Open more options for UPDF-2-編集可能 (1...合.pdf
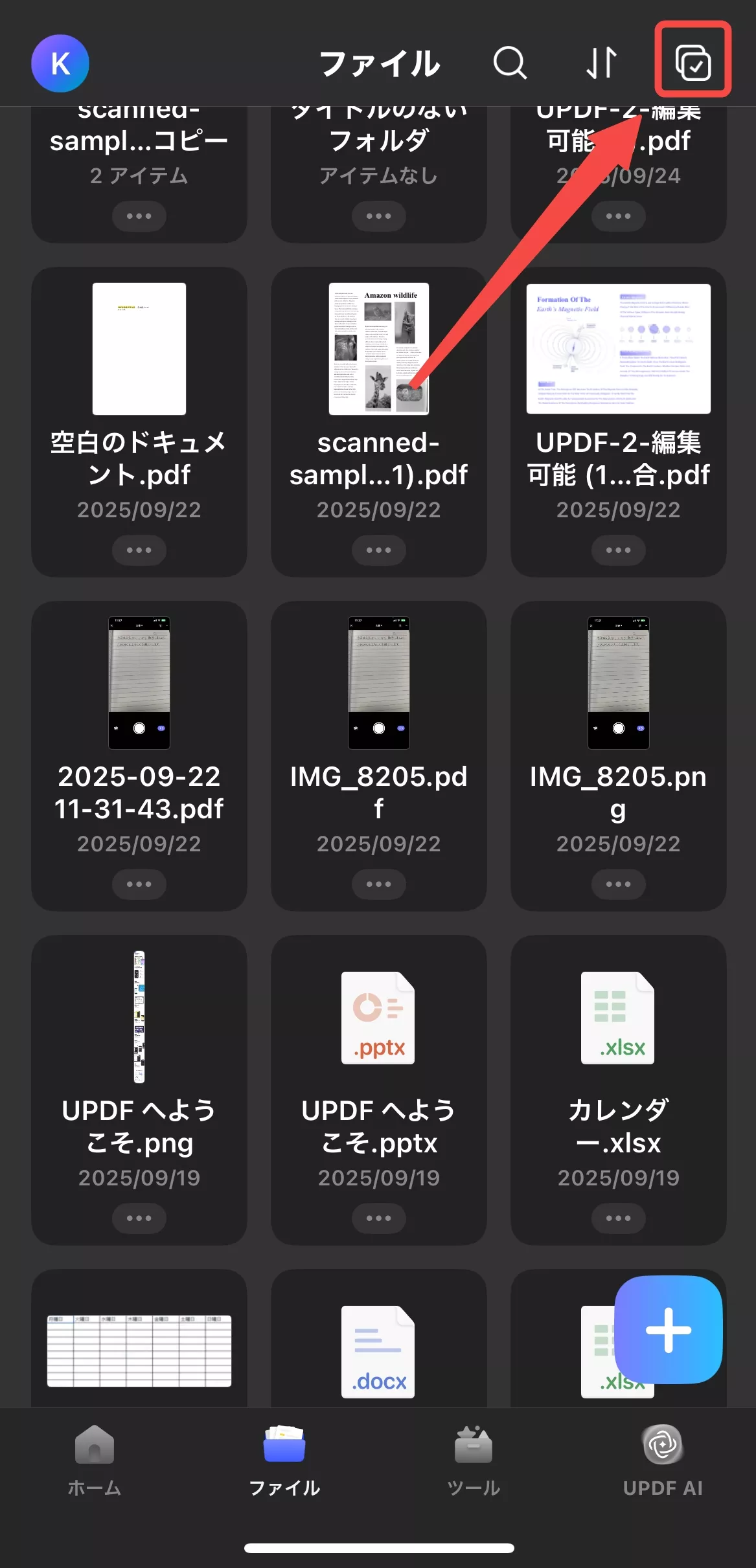 click(x=618, y=550)
